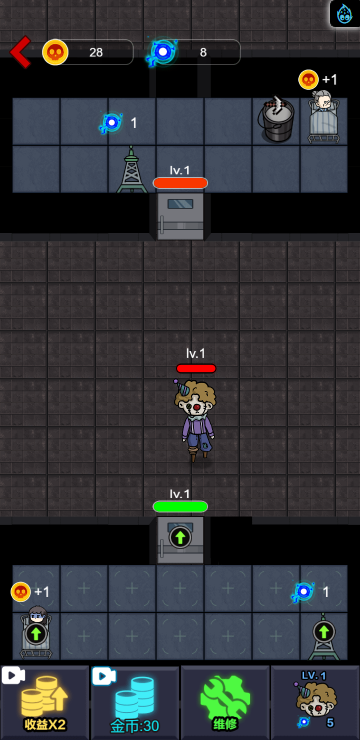Viewport: 360px width, 740px height.
Task: Upgrade the bed with sleeping player
Action: (x=36, y=634)
